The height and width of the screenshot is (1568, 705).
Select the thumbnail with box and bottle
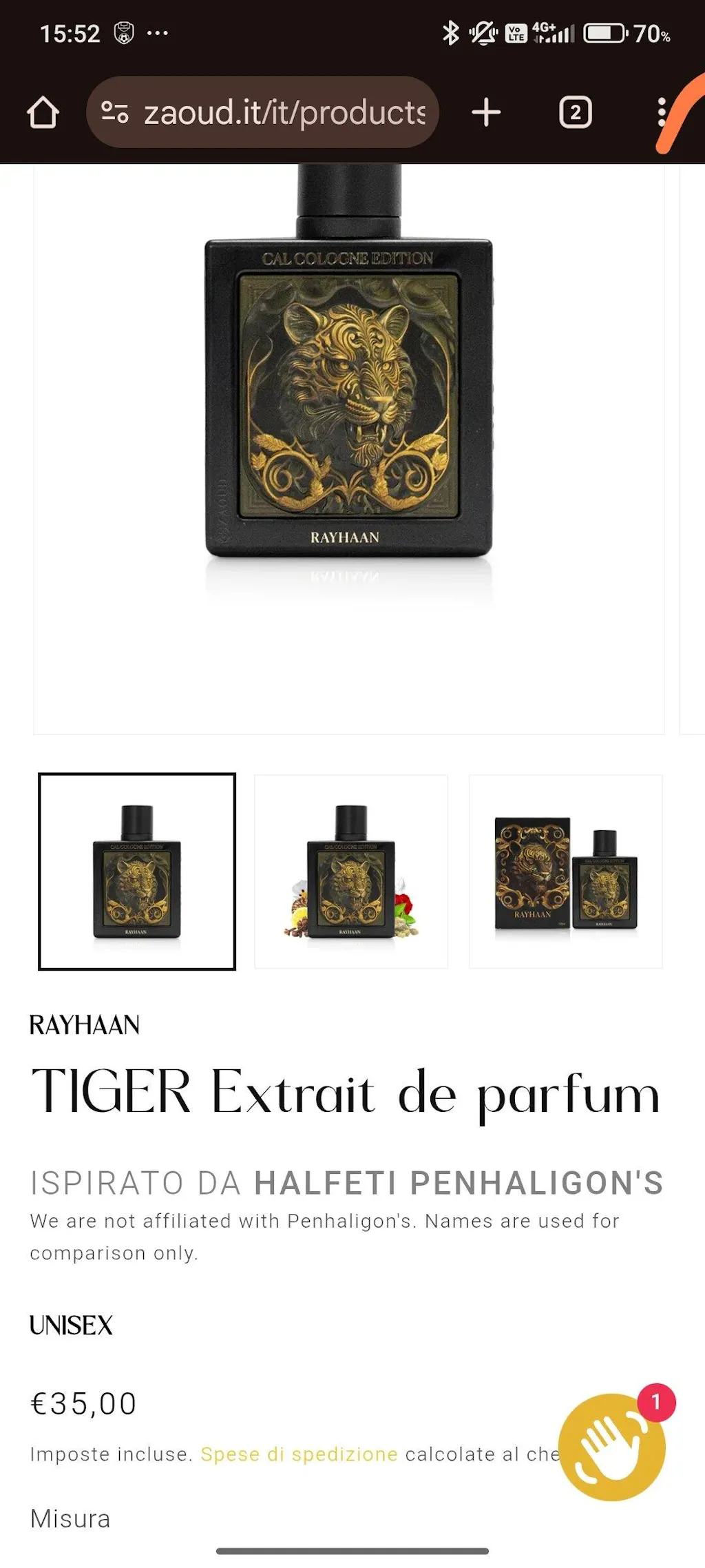(x=565, y=871)
